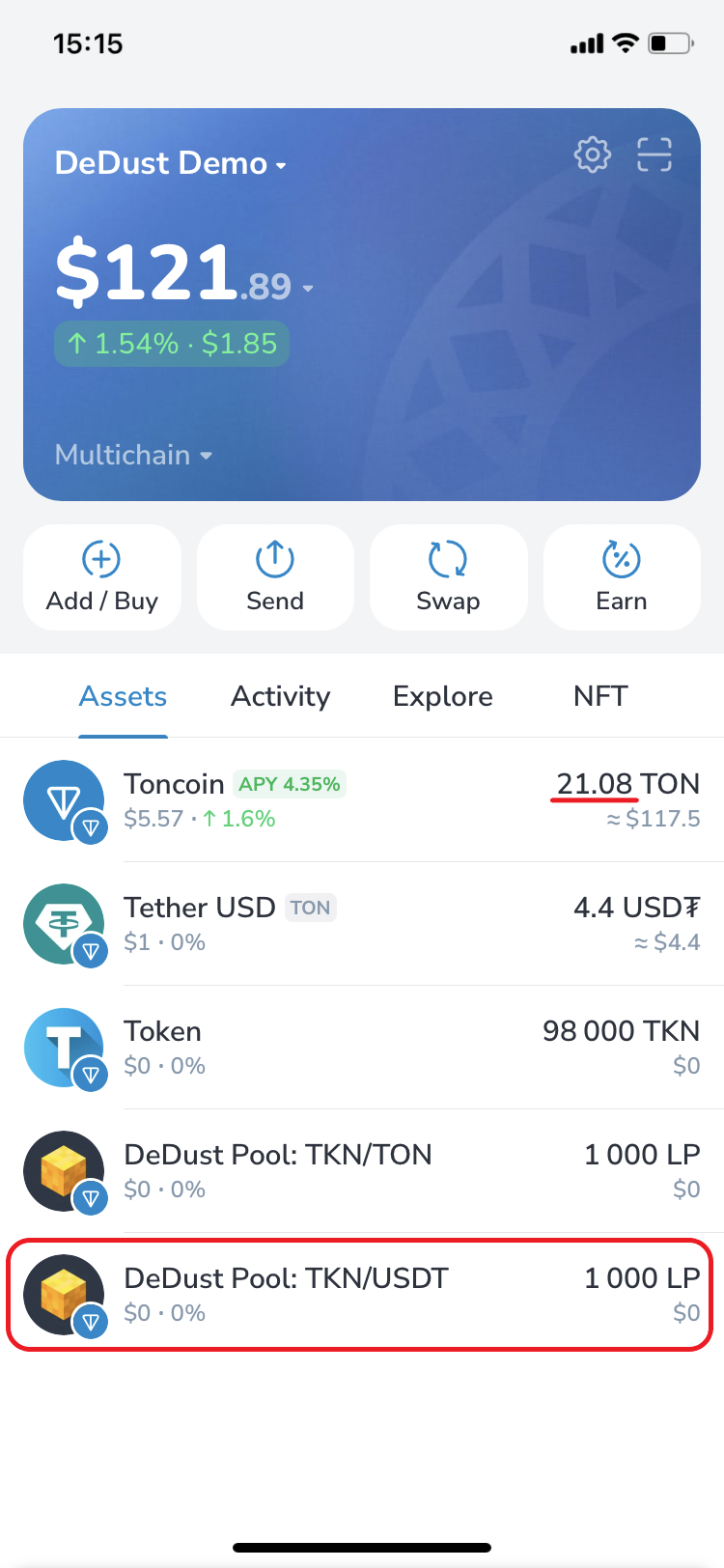This screenshot has width=724, height=1568.
Task: Open the Send action
Action: pyautogui.click(x=275, y=577)
